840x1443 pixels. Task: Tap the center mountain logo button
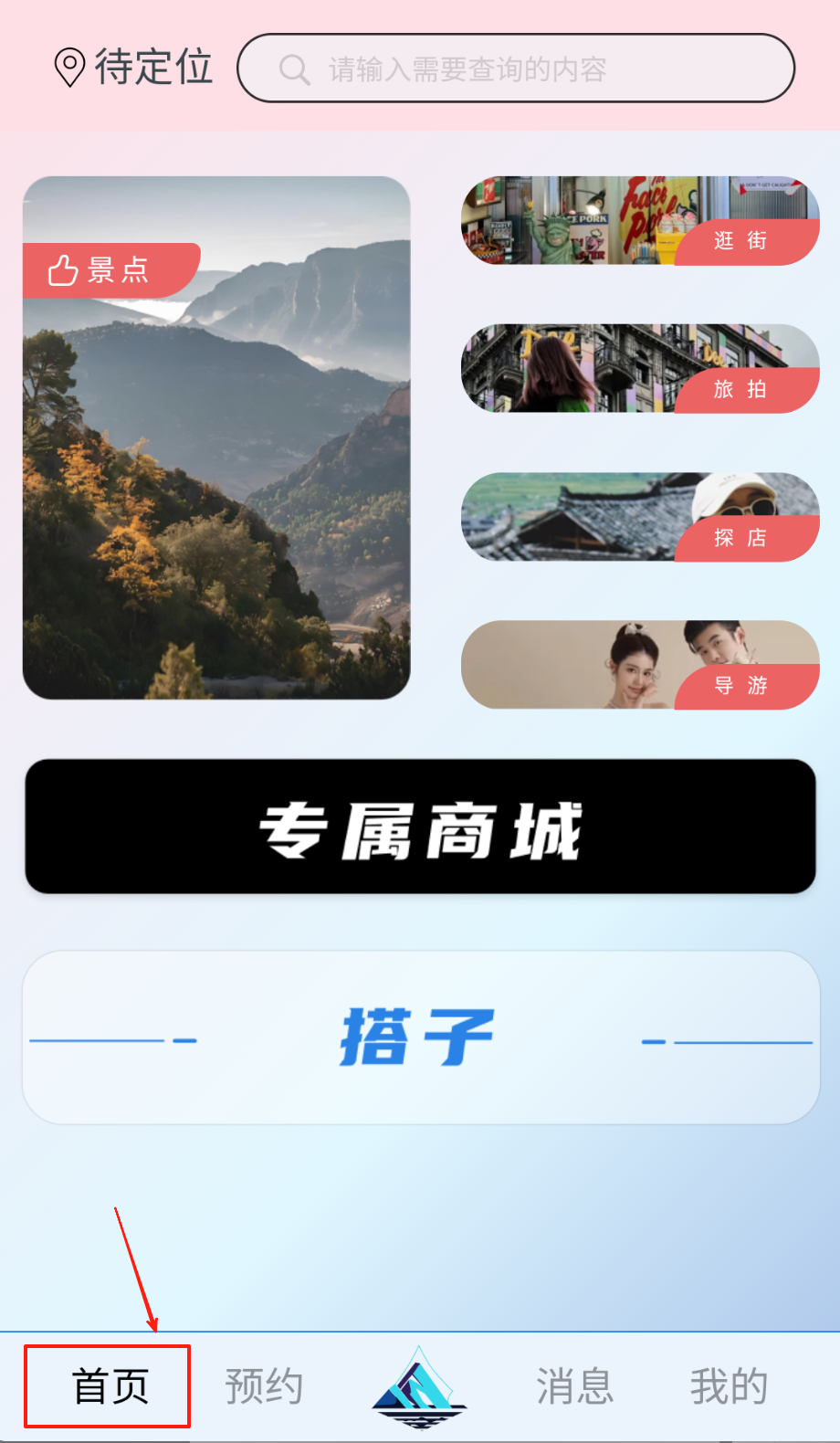[419, 1386]
